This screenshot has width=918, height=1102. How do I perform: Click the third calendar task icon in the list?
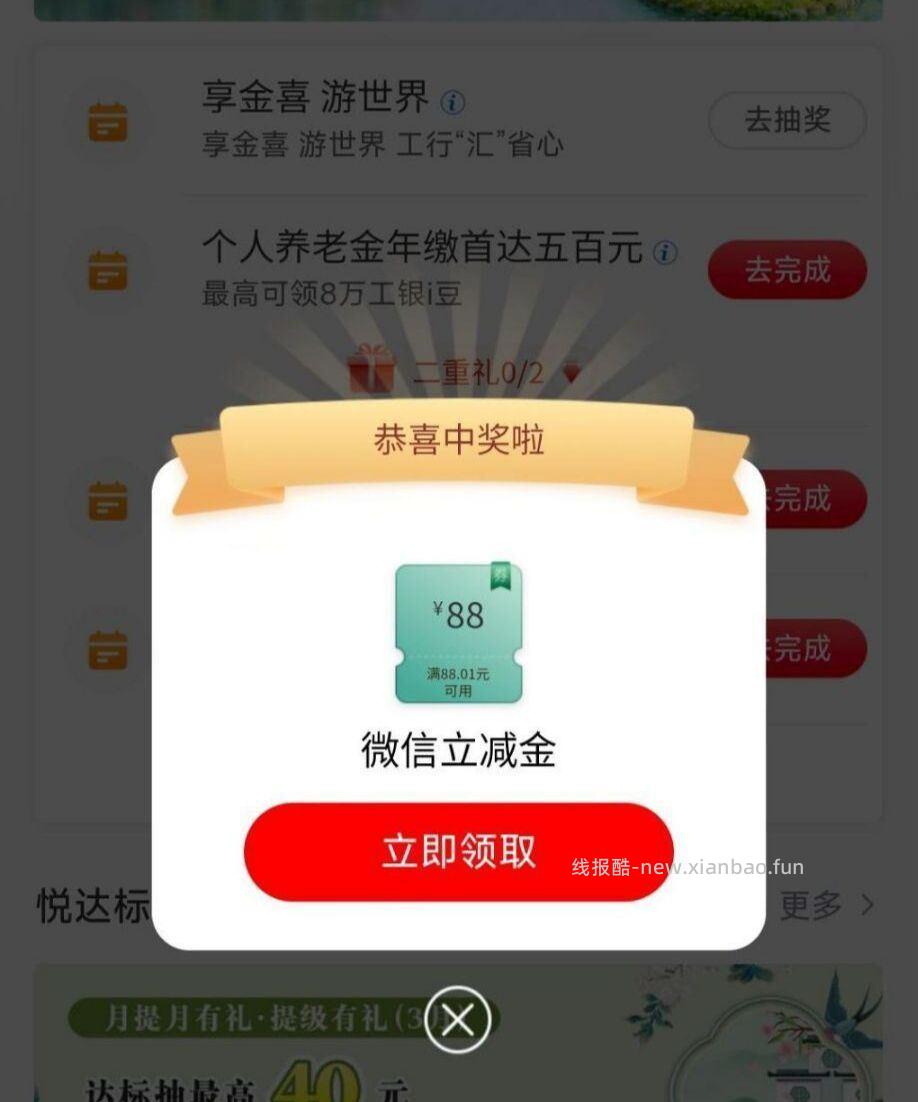coord(108,500)
